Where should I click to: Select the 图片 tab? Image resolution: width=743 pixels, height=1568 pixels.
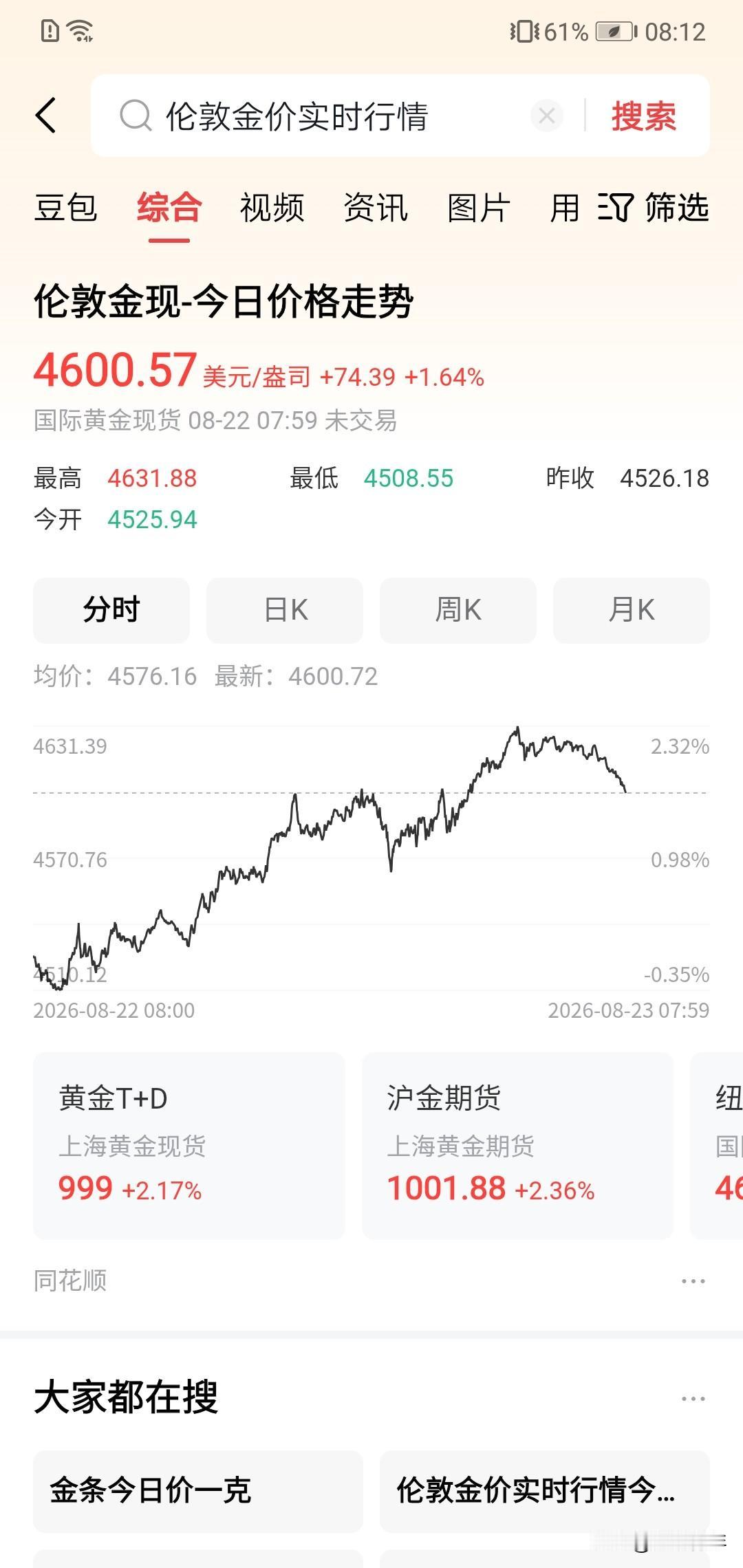coord(479,208)
